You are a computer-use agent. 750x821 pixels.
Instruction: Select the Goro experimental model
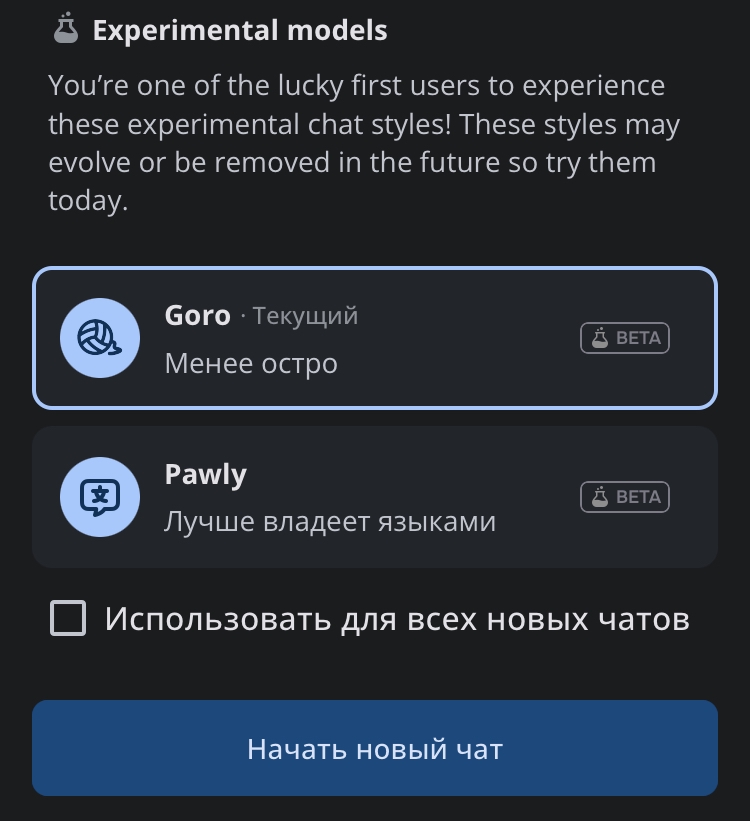click(x=374, y=338)
